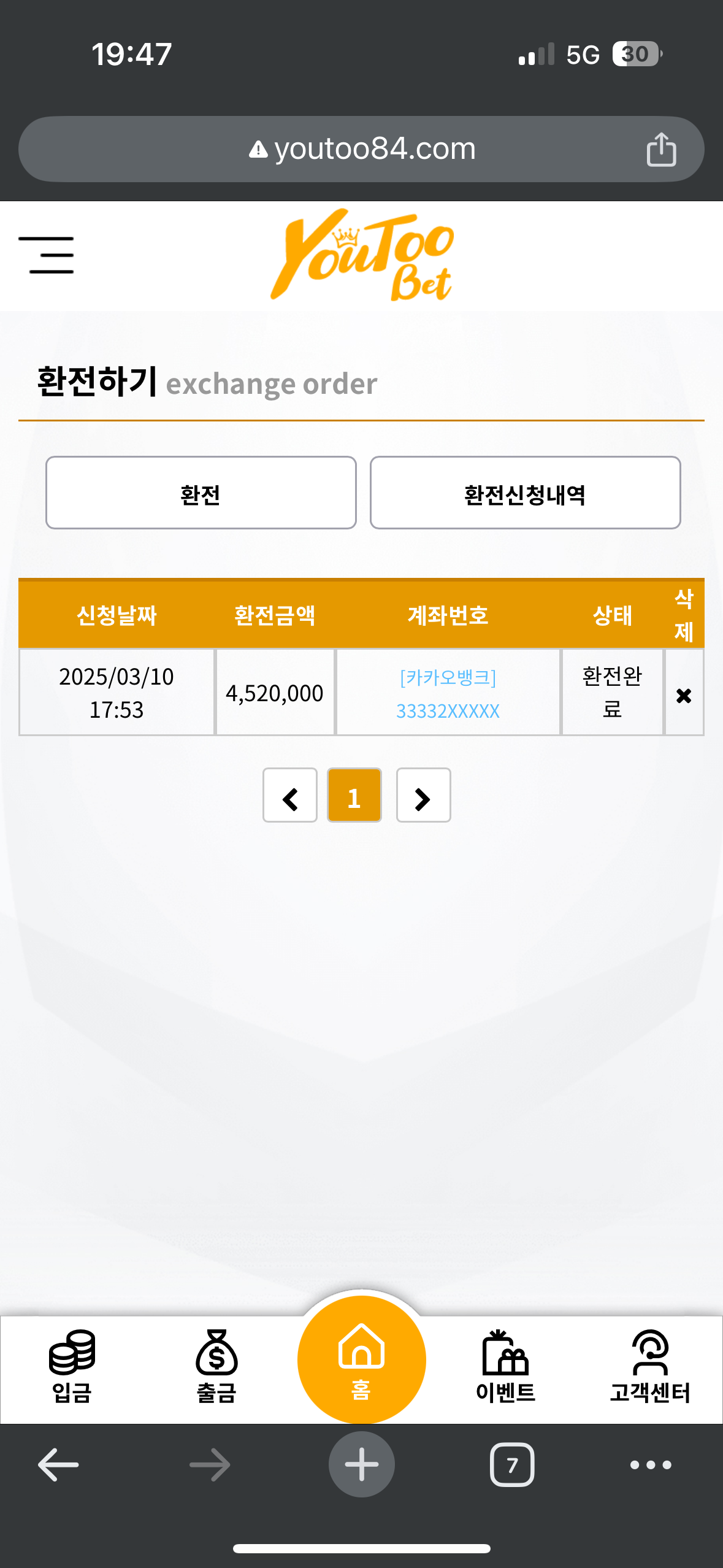
Task: Go to the 홈 home page
Action: point(361,1359)
